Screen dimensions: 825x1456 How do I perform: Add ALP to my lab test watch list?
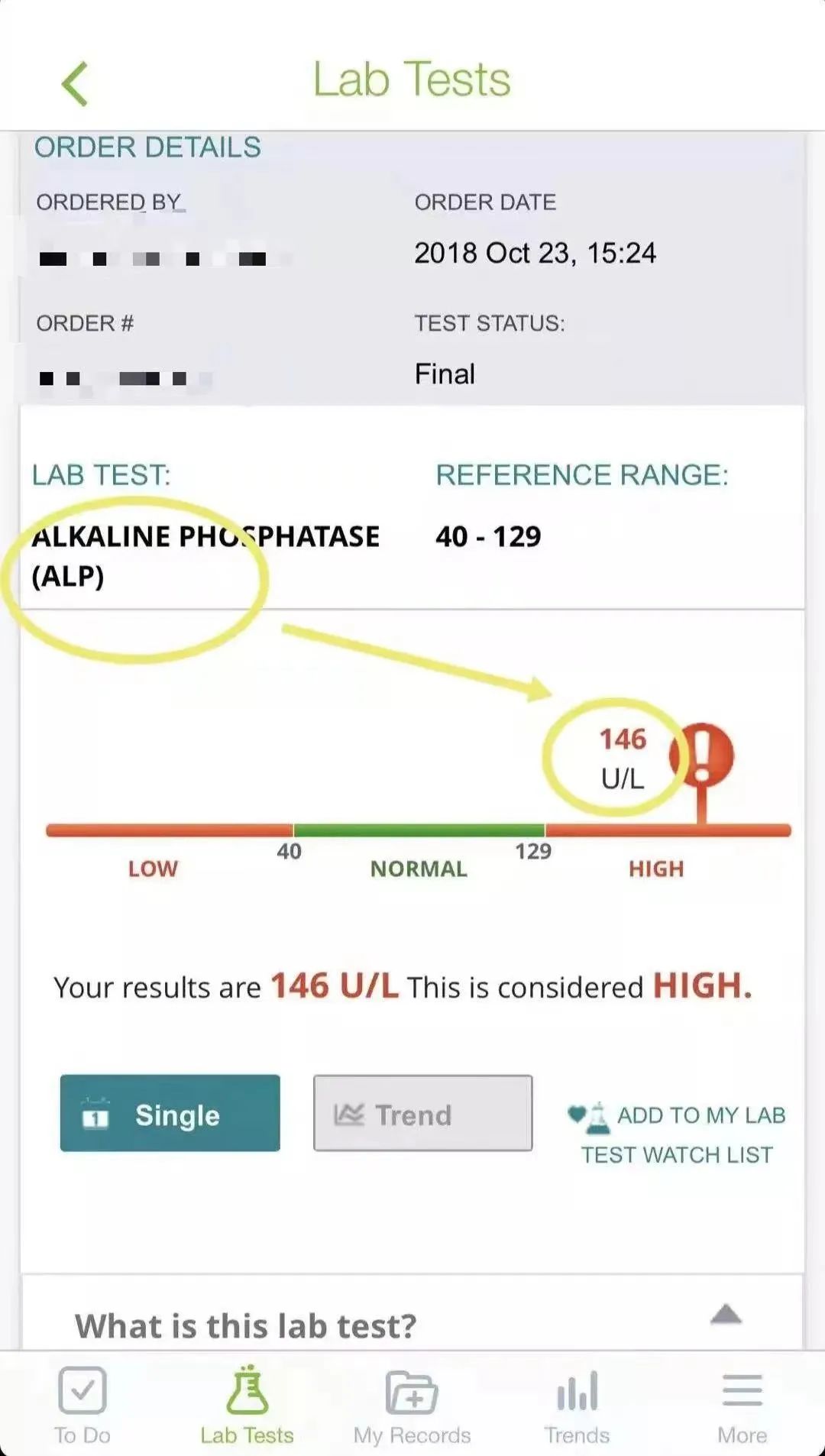677,1134
